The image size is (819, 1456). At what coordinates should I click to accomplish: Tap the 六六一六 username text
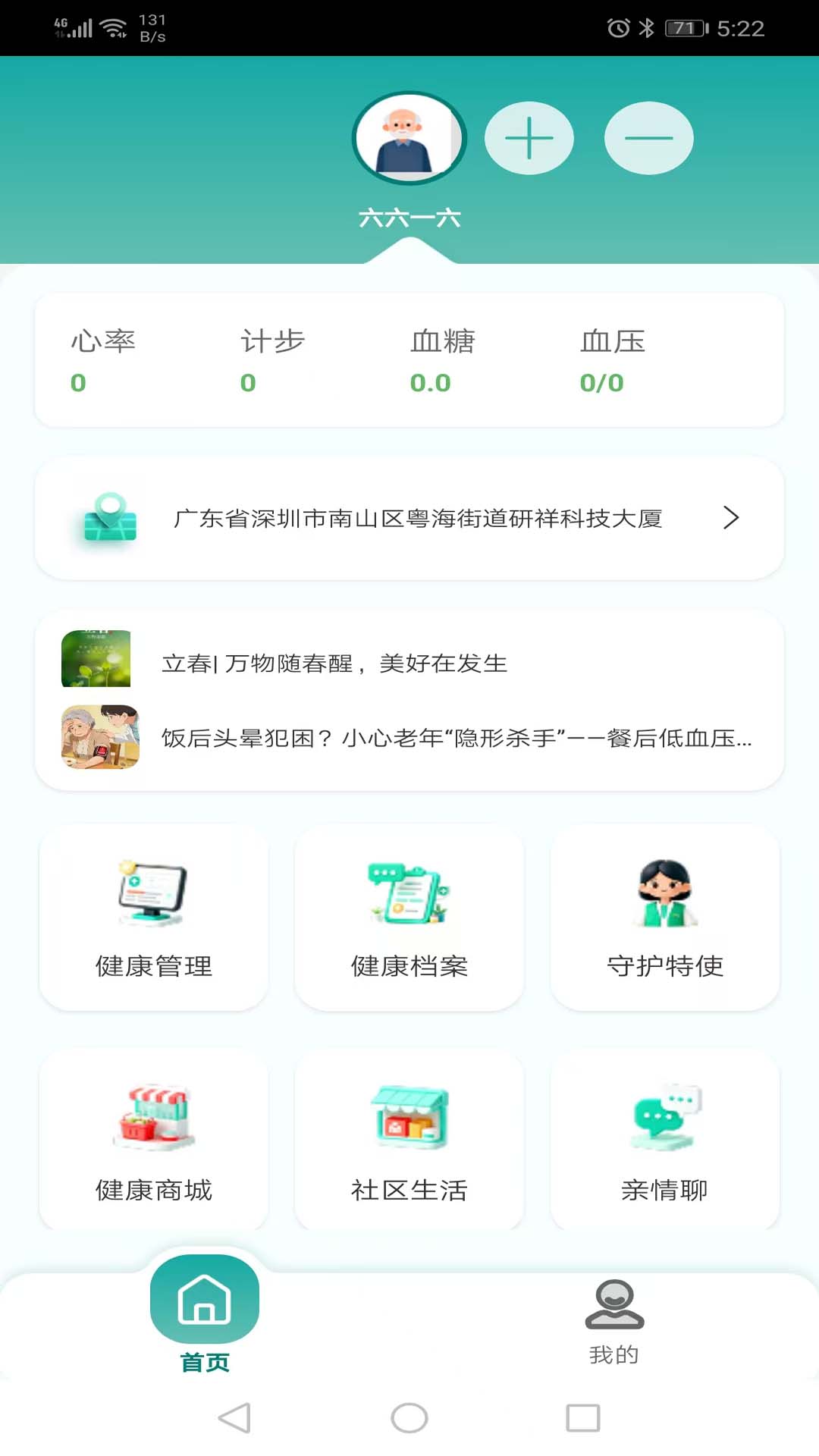coord(409,218)
